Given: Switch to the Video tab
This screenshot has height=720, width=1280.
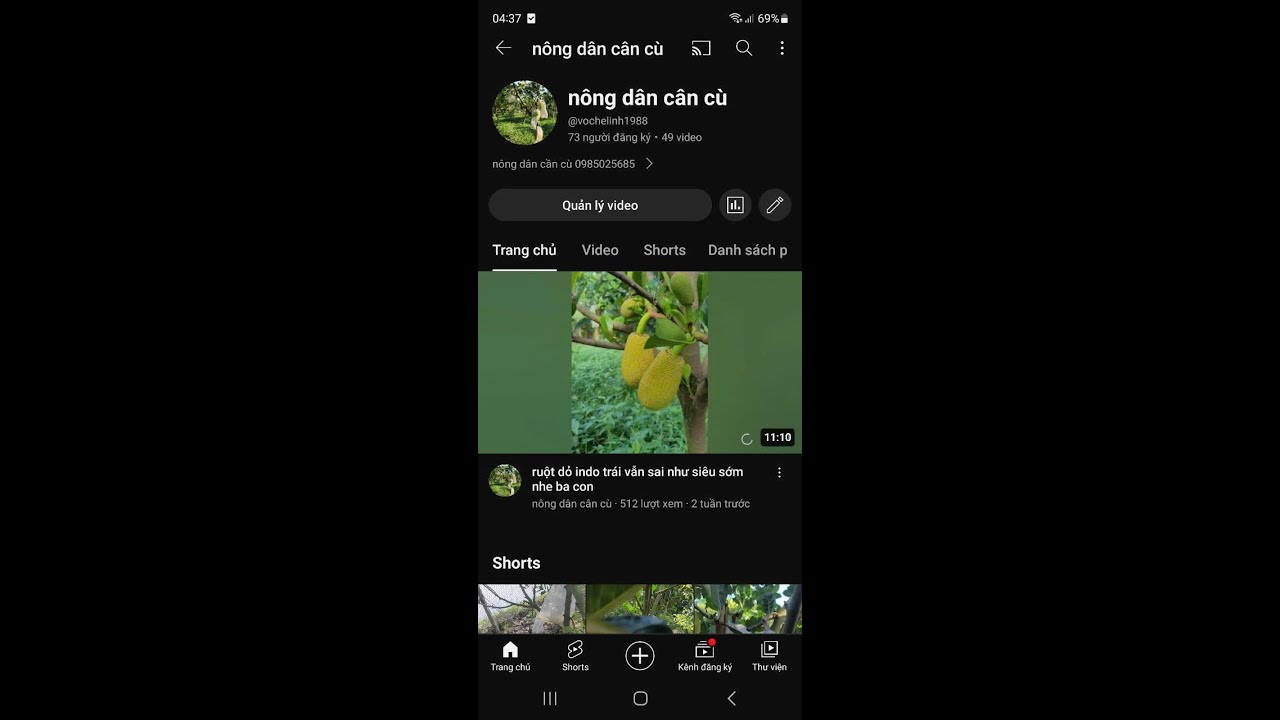Looking at the screenshot, I should click(600, 250).
